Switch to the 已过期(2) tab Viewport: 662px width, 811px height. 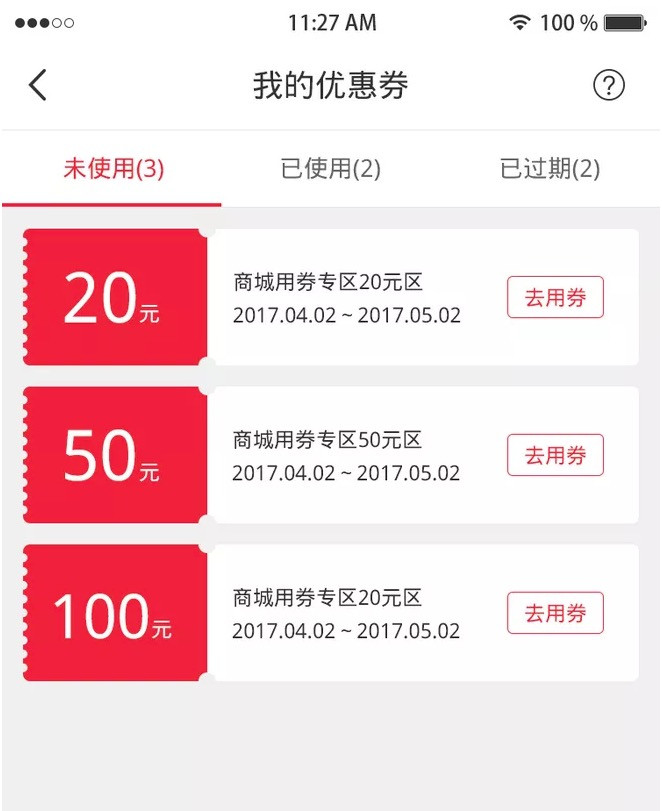point(550,169)
